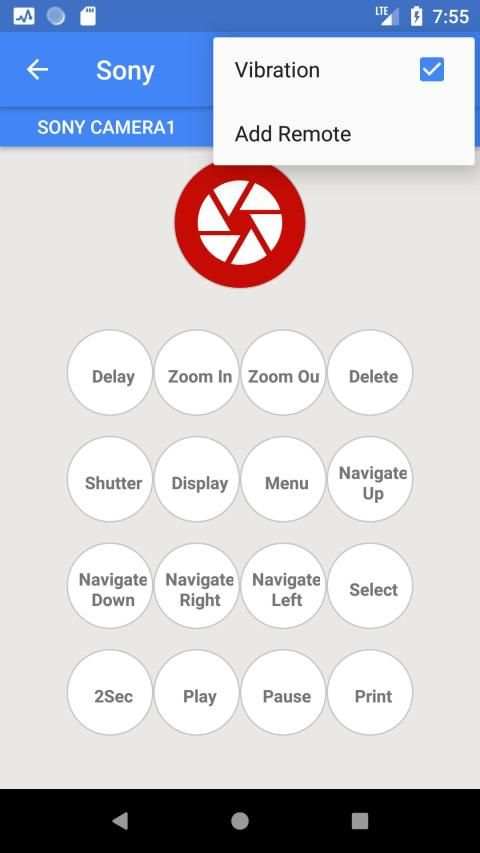Trigger the 2Sec timer button
The height and width of the screenshot is (853, 480).
point(110,693)
